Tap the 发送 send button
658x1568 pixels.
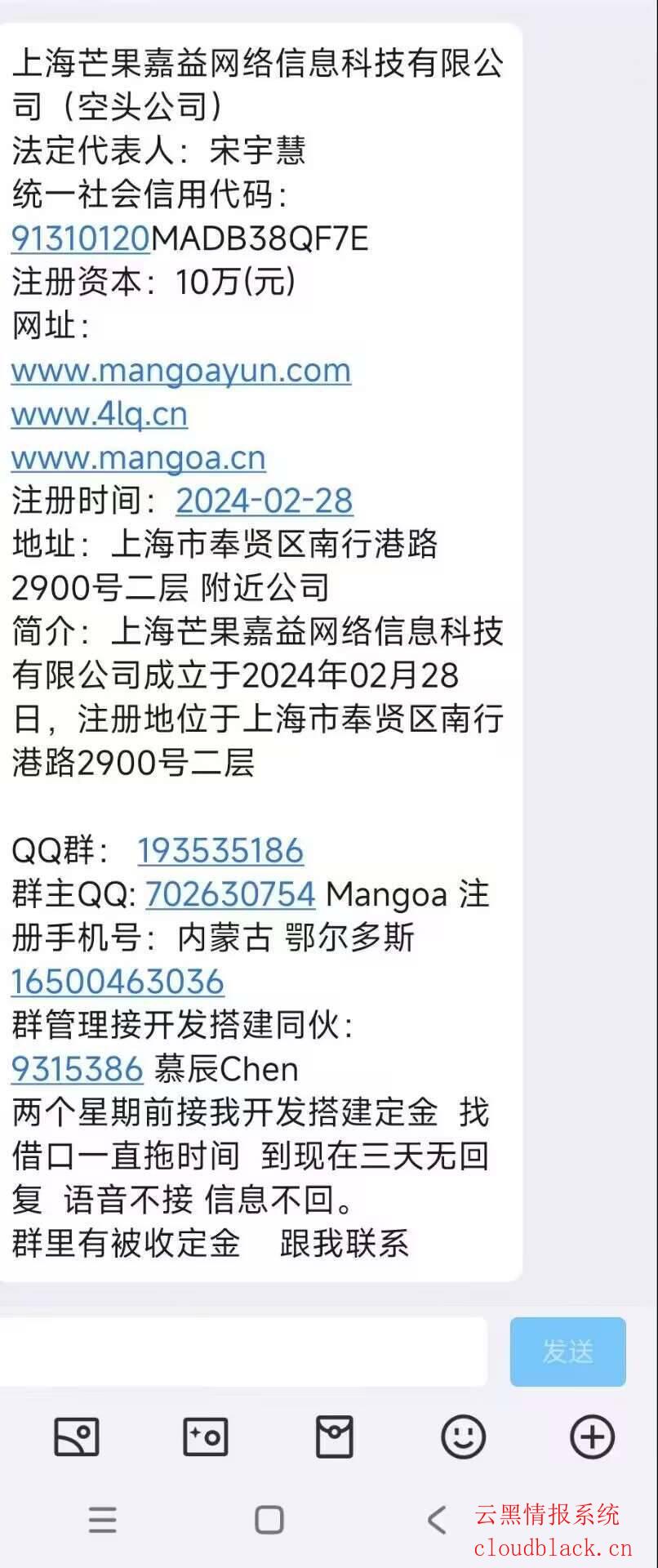pyautogui.click(x=567, y=1352)
